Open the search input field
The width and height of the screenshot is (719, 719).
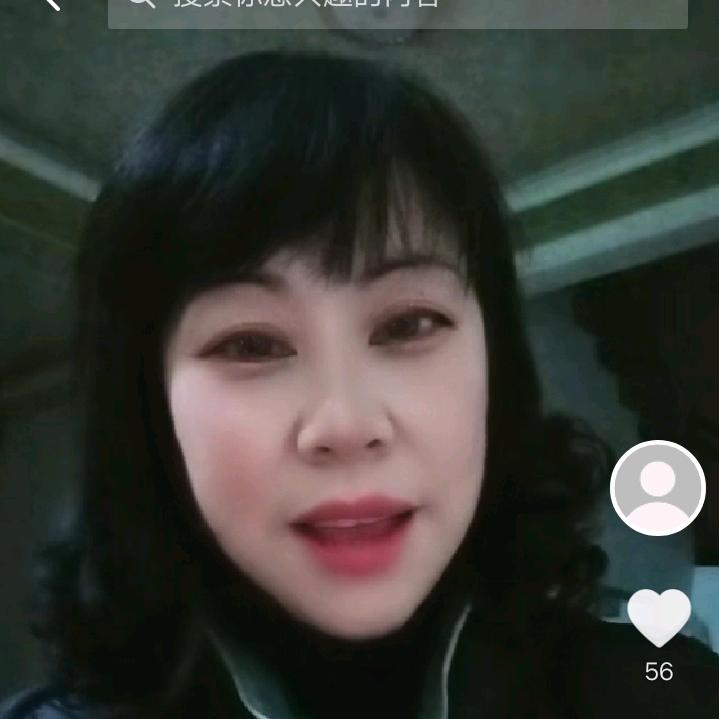397,10
